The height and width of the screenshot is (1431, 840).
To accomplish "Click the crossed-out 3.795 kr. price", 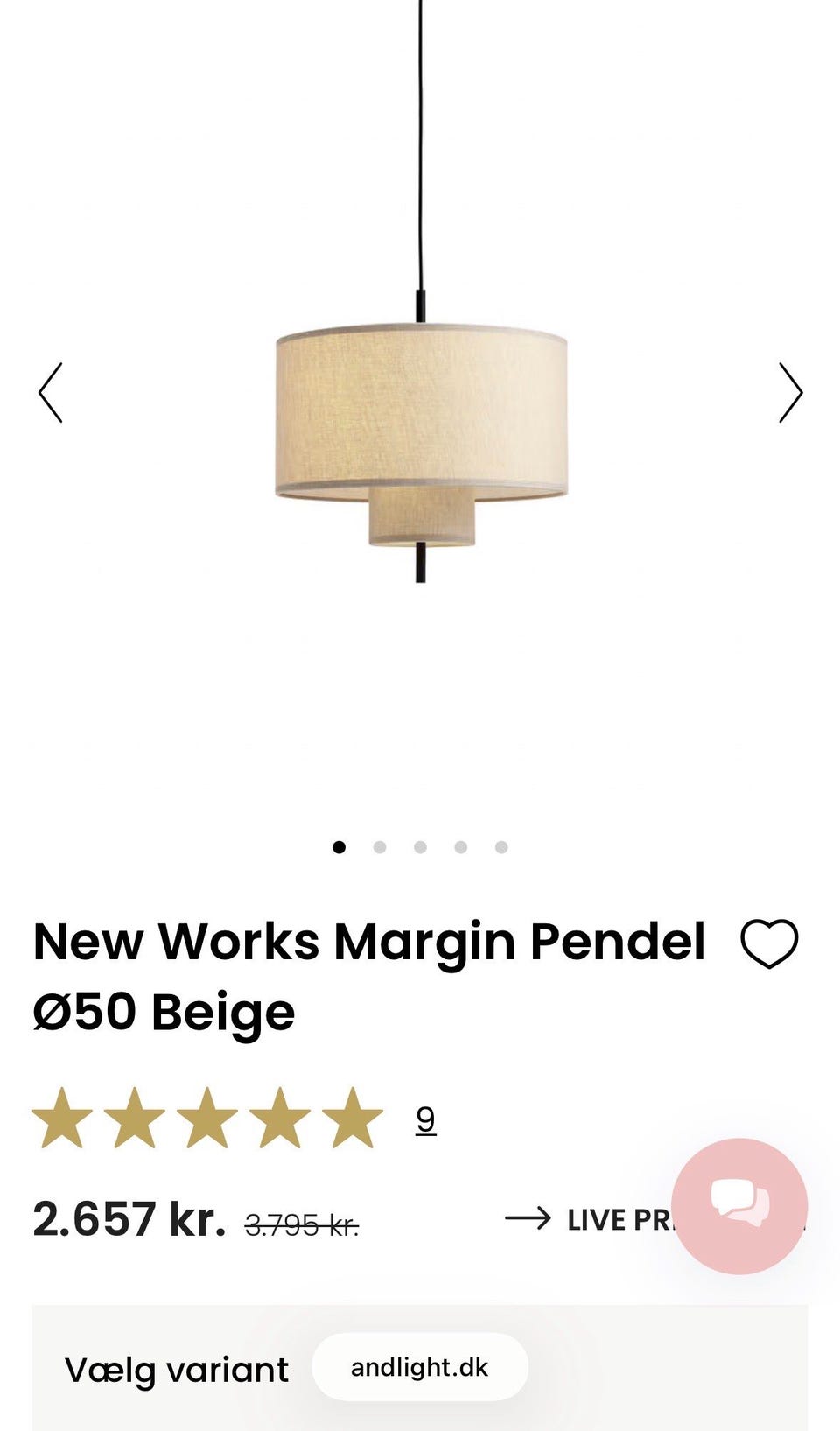I will (x=300, y=1221).
